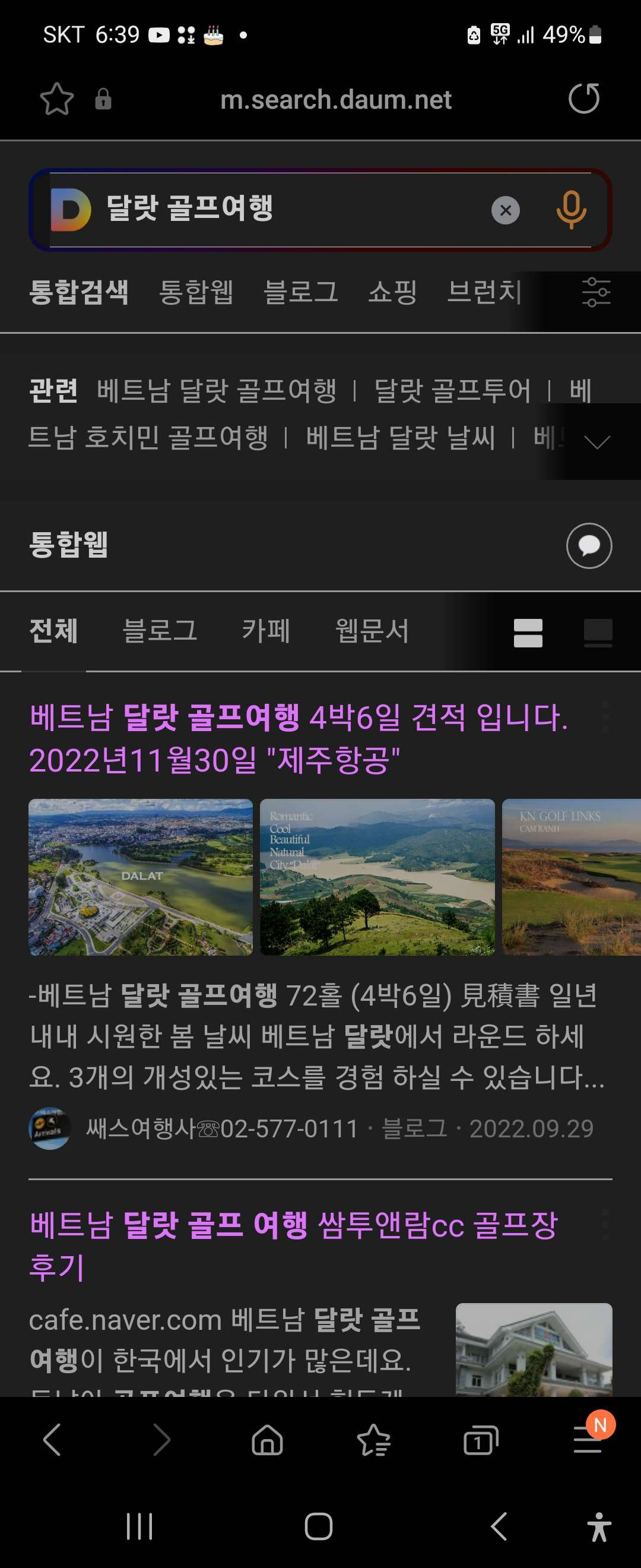Select related search 달랏 골프투어
This screenshot has height=1568, width=641.
(452, 390)
